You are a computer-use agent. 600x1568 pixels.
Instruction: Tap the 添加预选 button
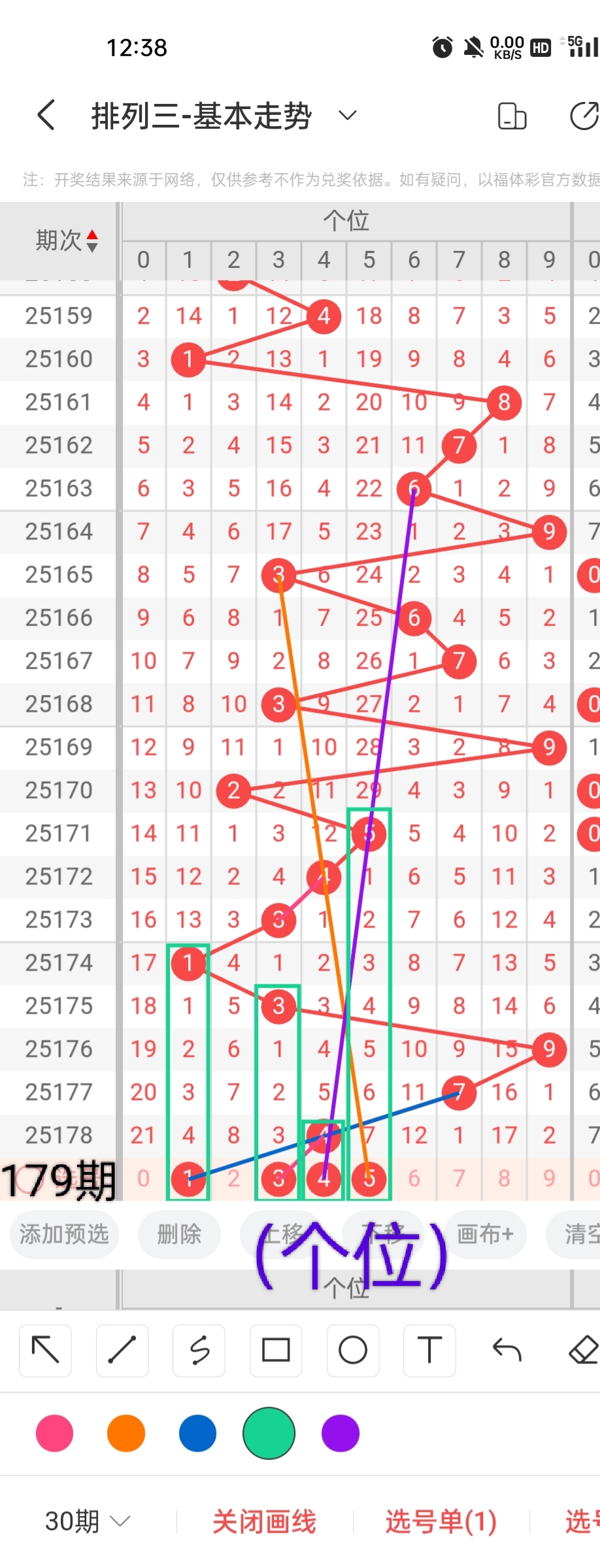point(64,1234)
